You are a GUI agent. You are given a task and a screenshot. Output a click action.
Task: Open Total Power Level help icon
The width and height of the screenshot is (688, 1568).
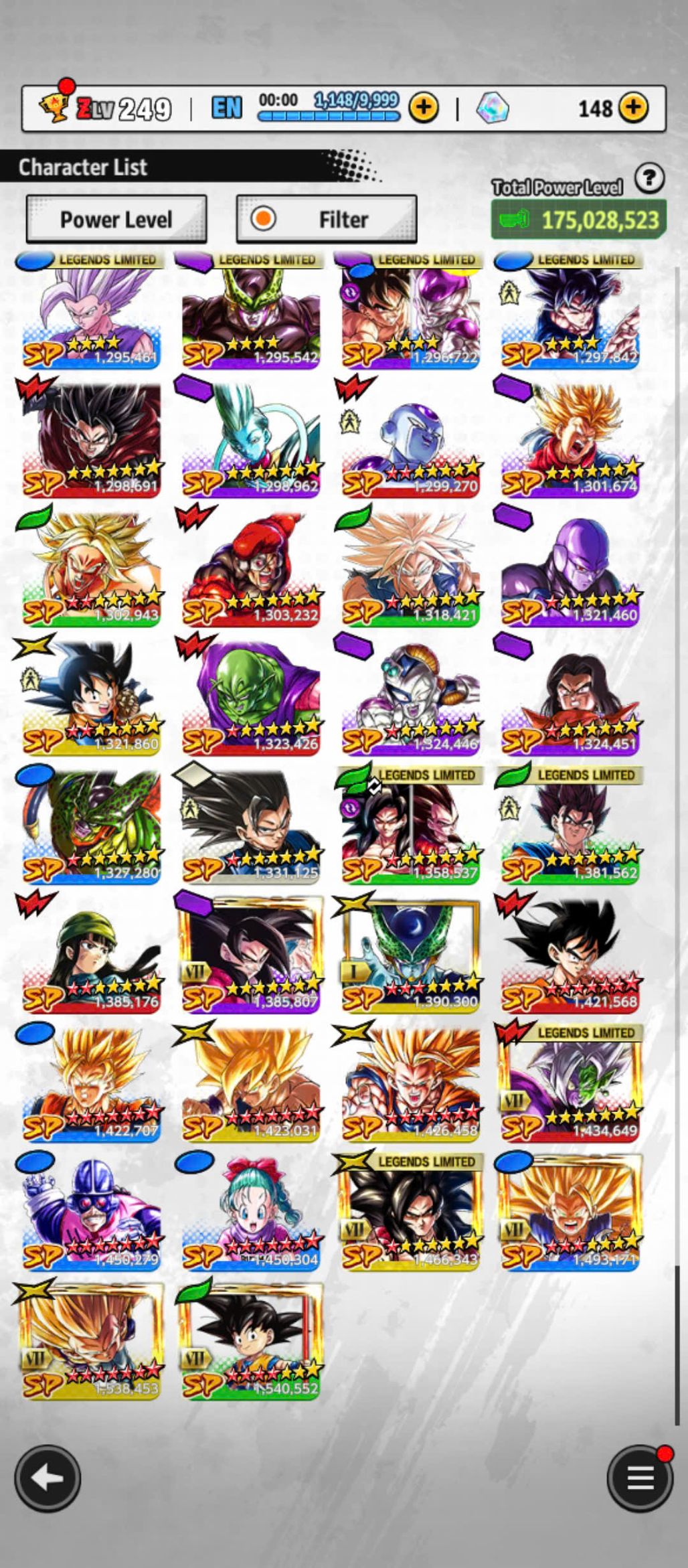pos(649,179)
